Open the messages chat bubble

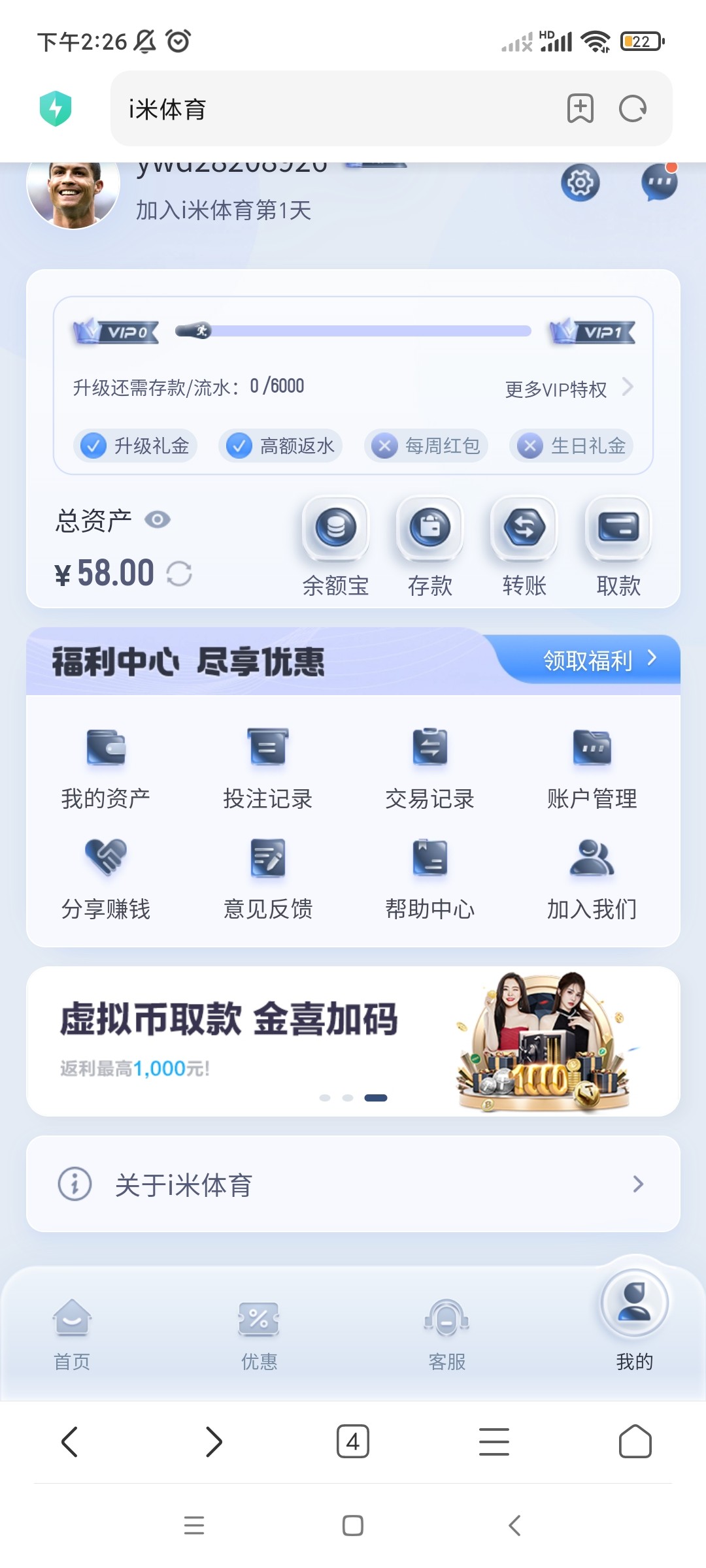[659, 184]
